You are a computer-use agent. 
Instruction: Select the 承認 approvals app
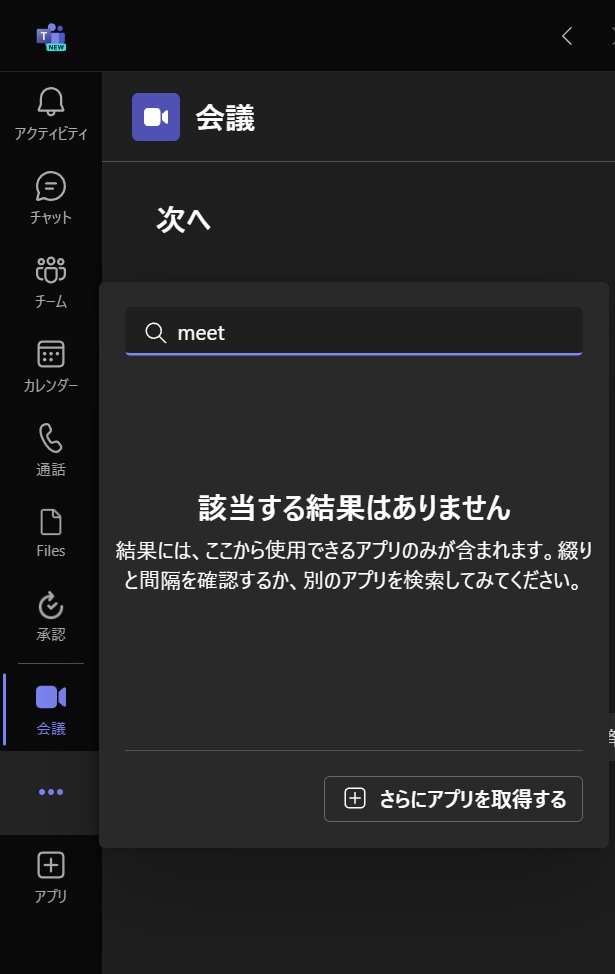(51, 616)
